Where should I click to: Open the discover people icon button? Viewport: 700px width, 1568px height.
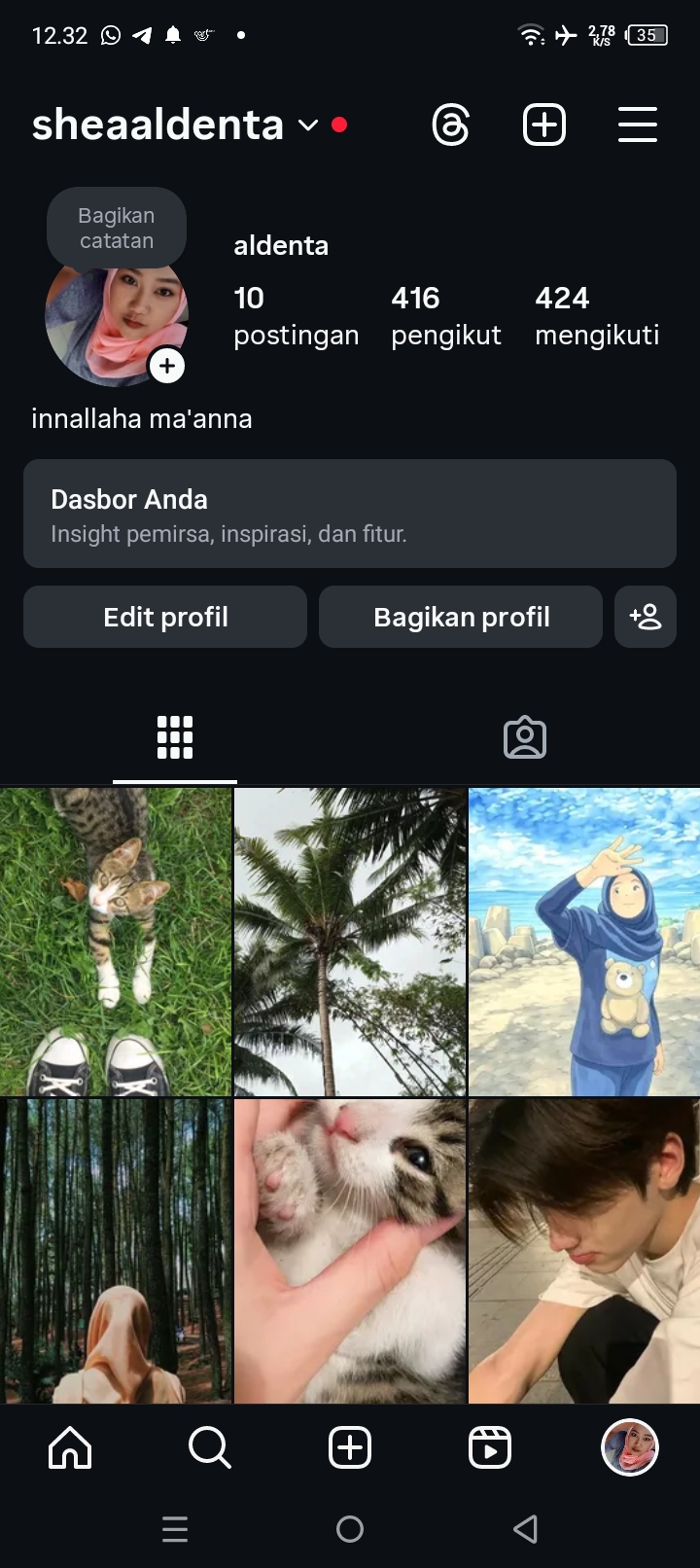[x=646, y=617]
